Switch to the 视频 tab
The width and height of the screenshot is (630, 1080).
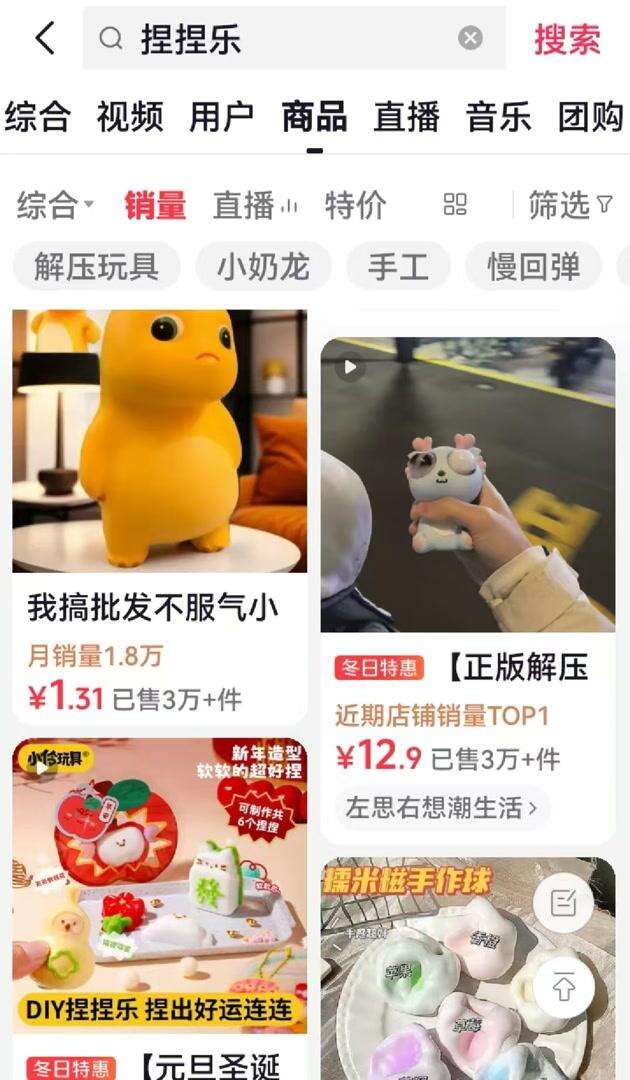[130, 117]
